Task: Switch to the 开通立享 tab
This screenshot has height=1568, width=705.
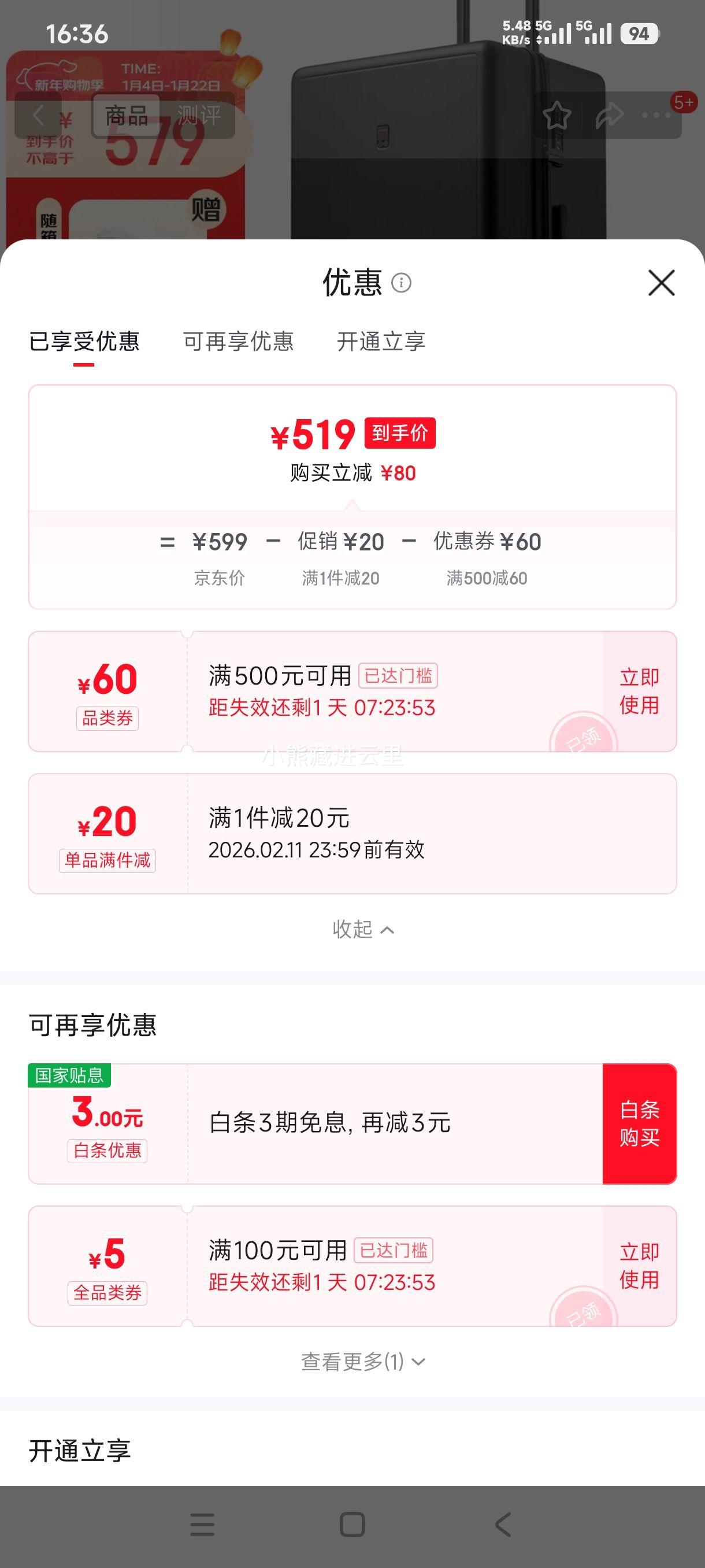Action: (x=383, y=343)
